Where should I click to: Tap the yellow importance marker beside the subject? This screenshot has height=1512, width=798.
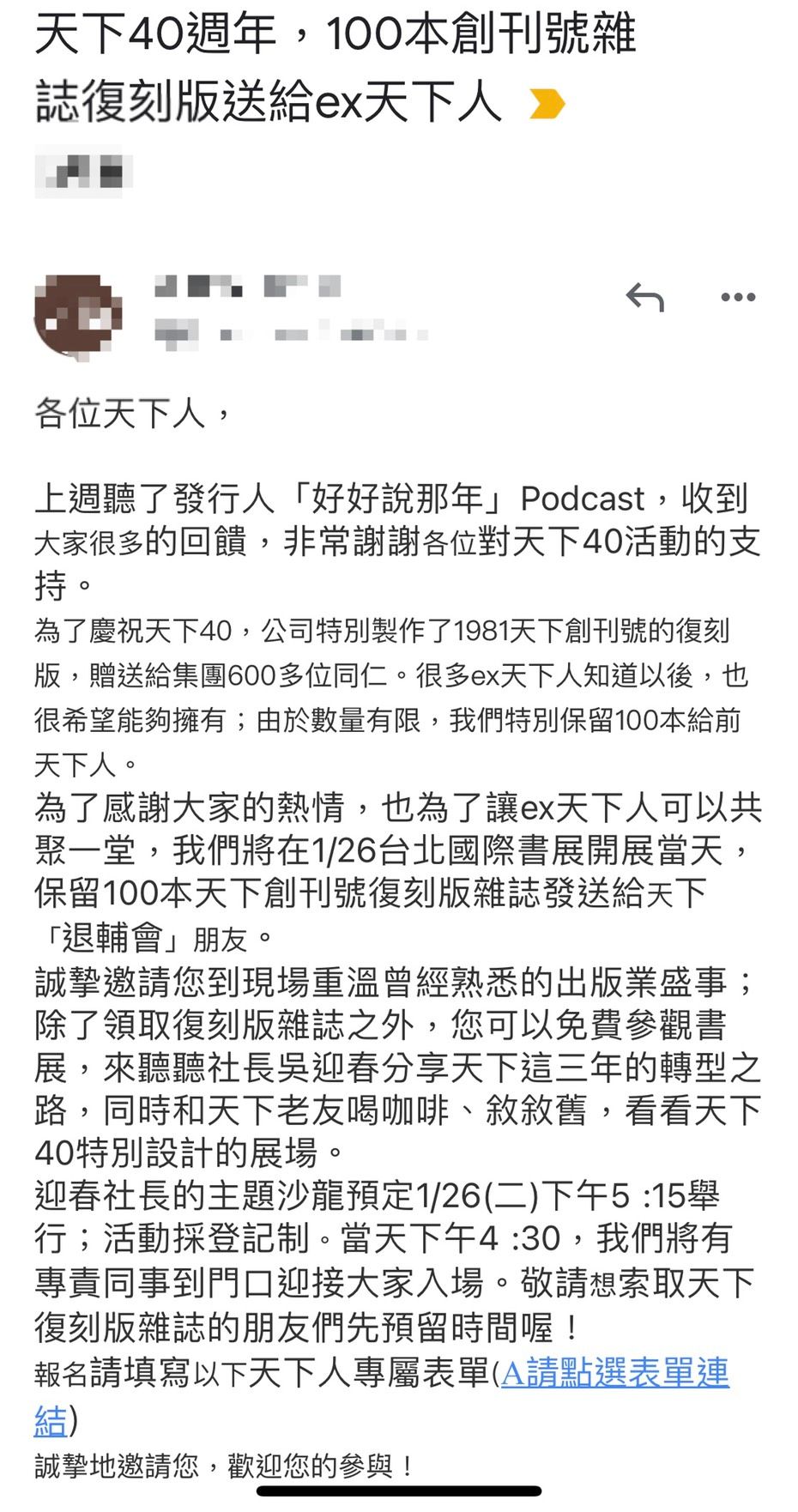tap(547, 104)
